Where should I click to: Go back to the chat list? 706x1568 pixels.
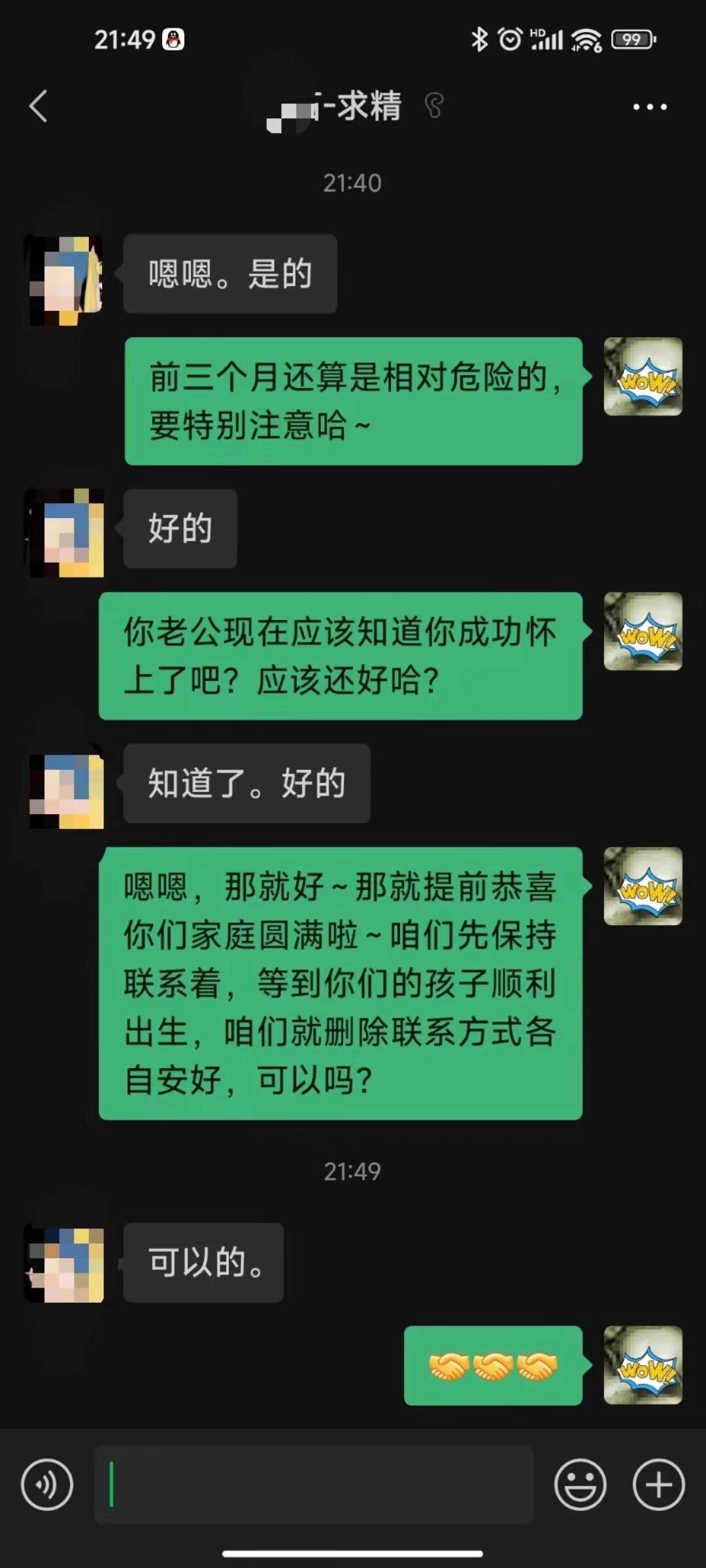pos(39,106)
